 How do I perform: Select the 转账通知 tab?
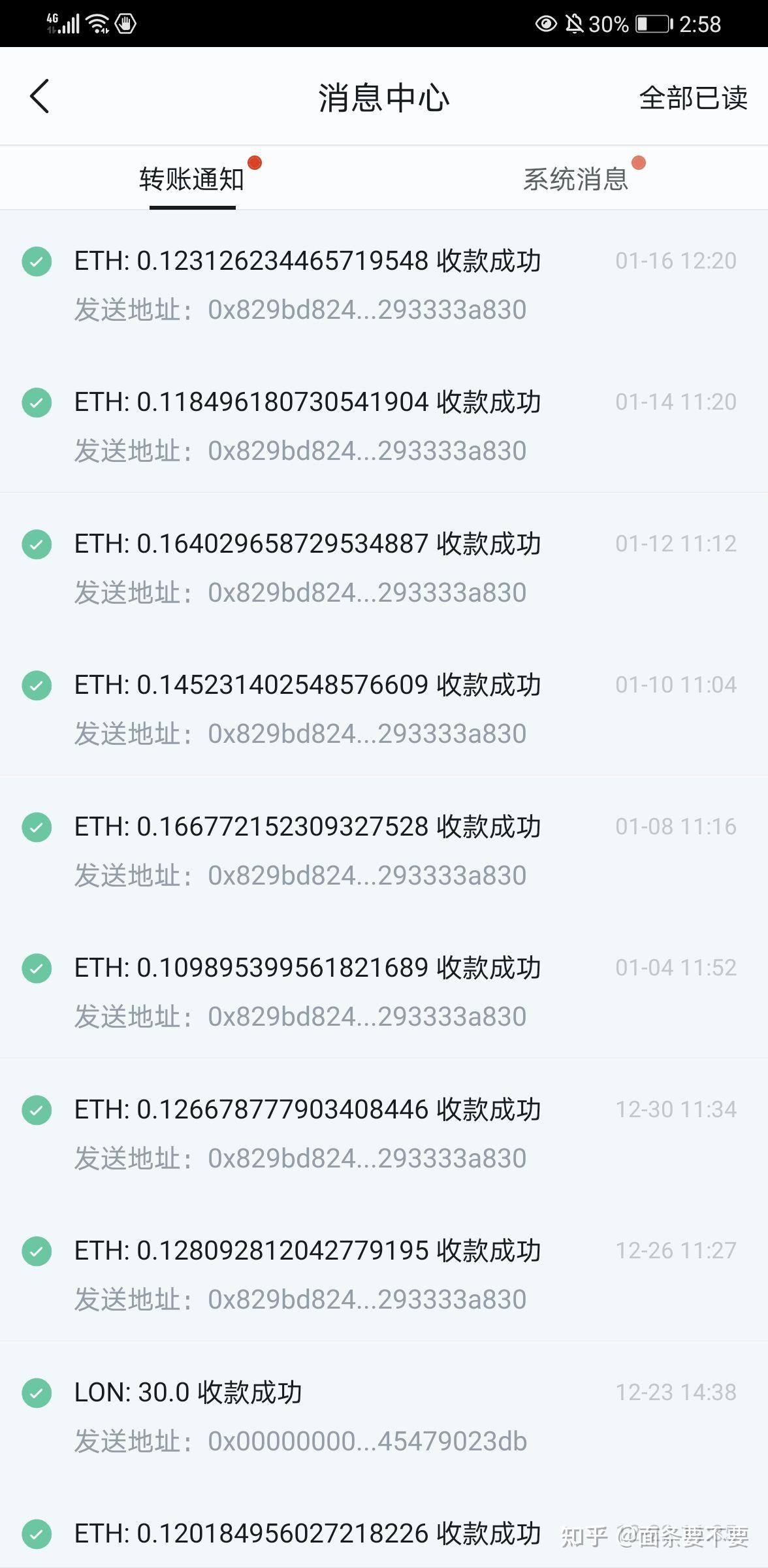coord(191,178)
